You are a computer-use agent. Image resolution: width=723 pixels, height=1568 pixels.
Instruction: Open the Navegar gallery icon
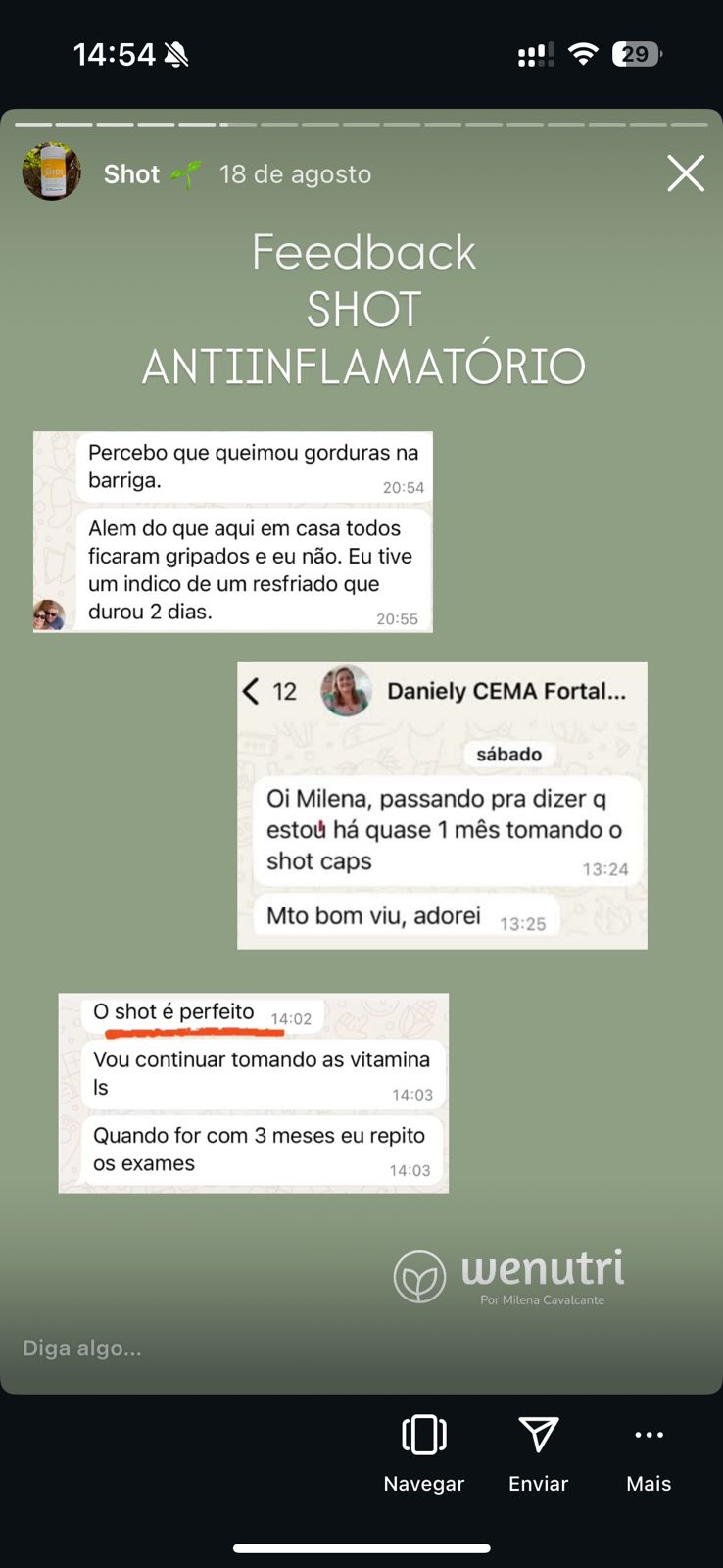click(x=423, y=1435)
